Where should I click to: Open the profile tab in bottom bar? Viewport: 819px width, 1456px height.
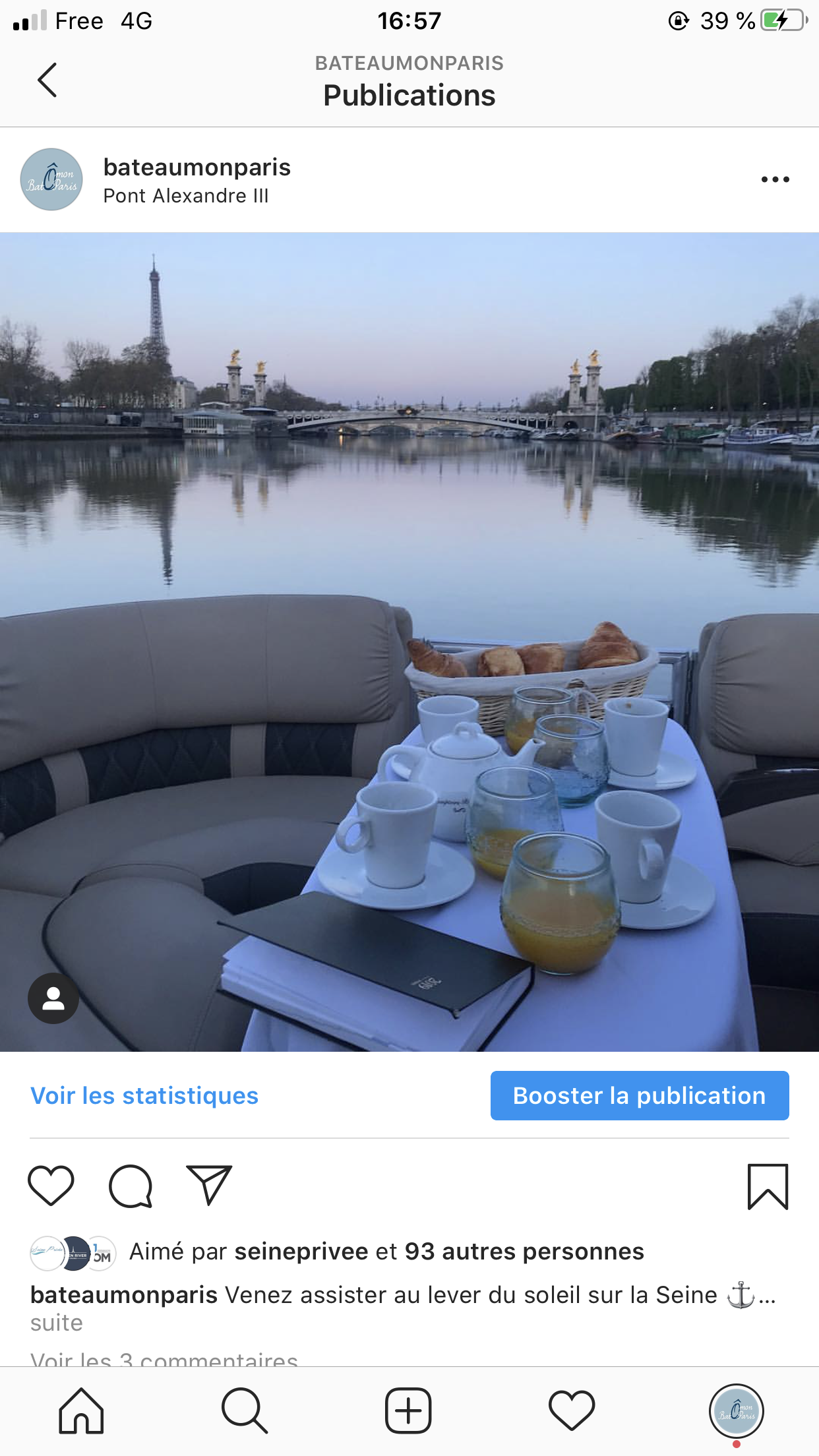737,1411
